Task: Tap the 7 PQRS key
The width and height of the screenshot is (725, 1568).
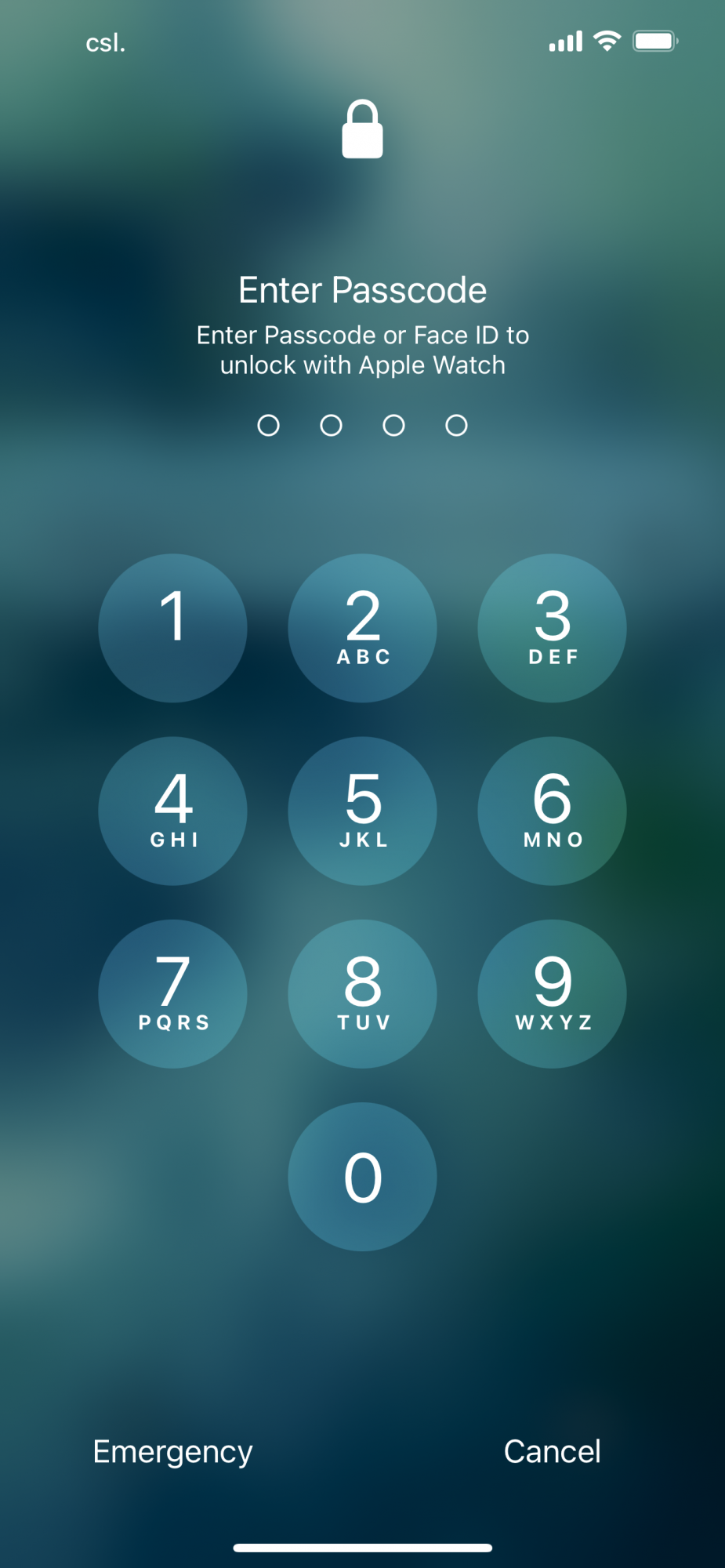Action: coord(172,993)
